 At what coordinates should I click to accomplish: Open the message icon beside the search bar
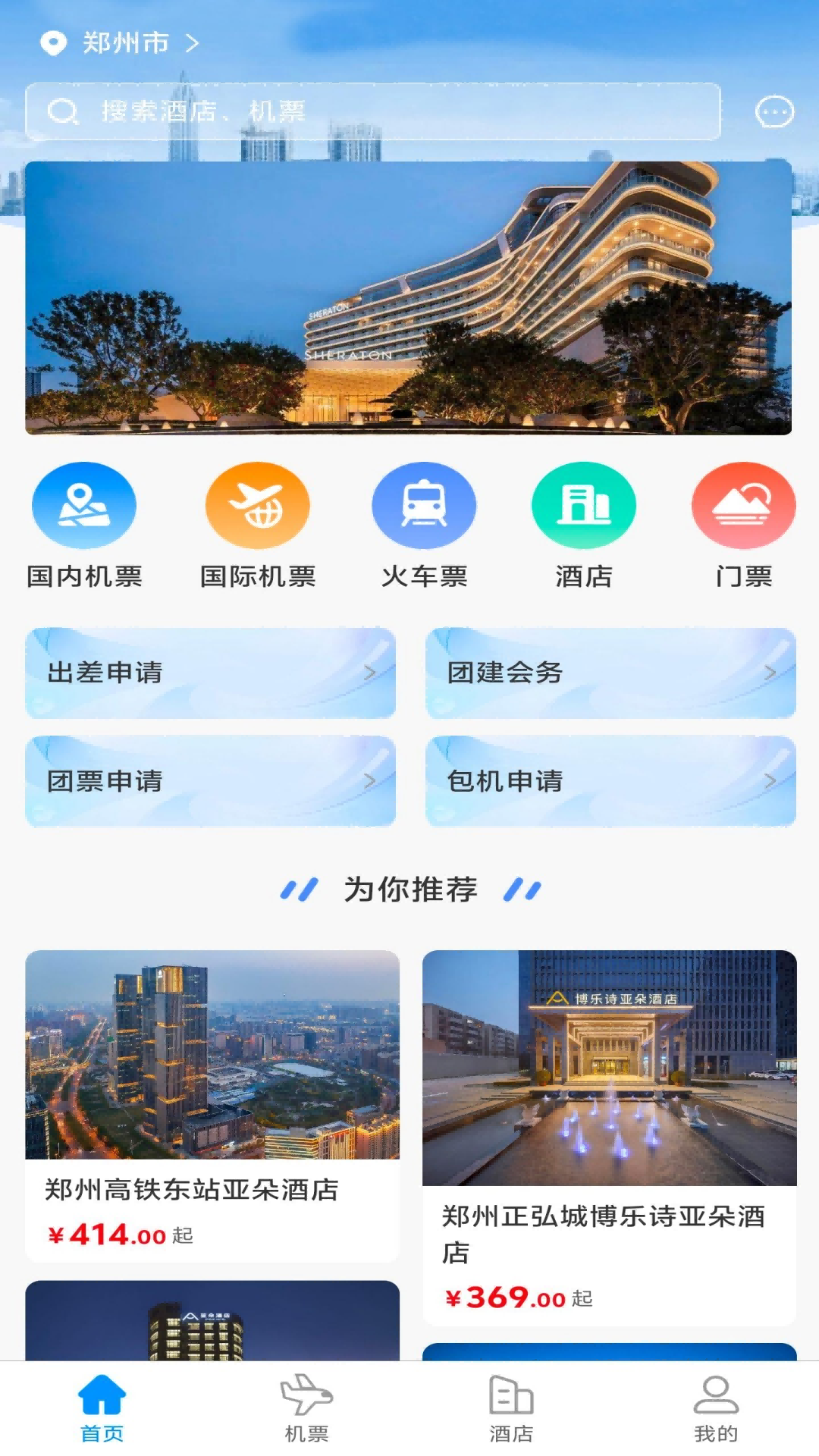tap(774, 112)
